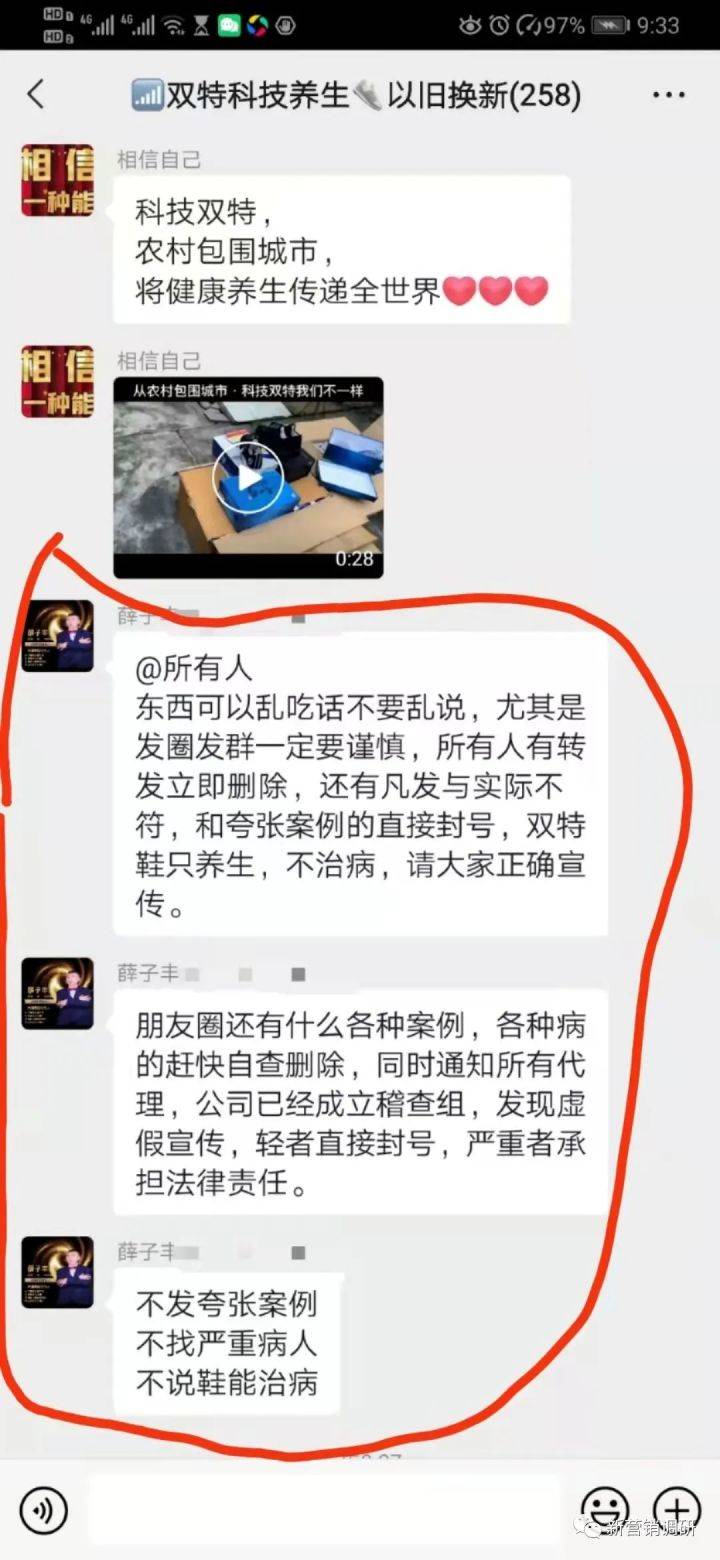Go back from the group chat
The image size is (720, 1560).
[x=36, y=95]
